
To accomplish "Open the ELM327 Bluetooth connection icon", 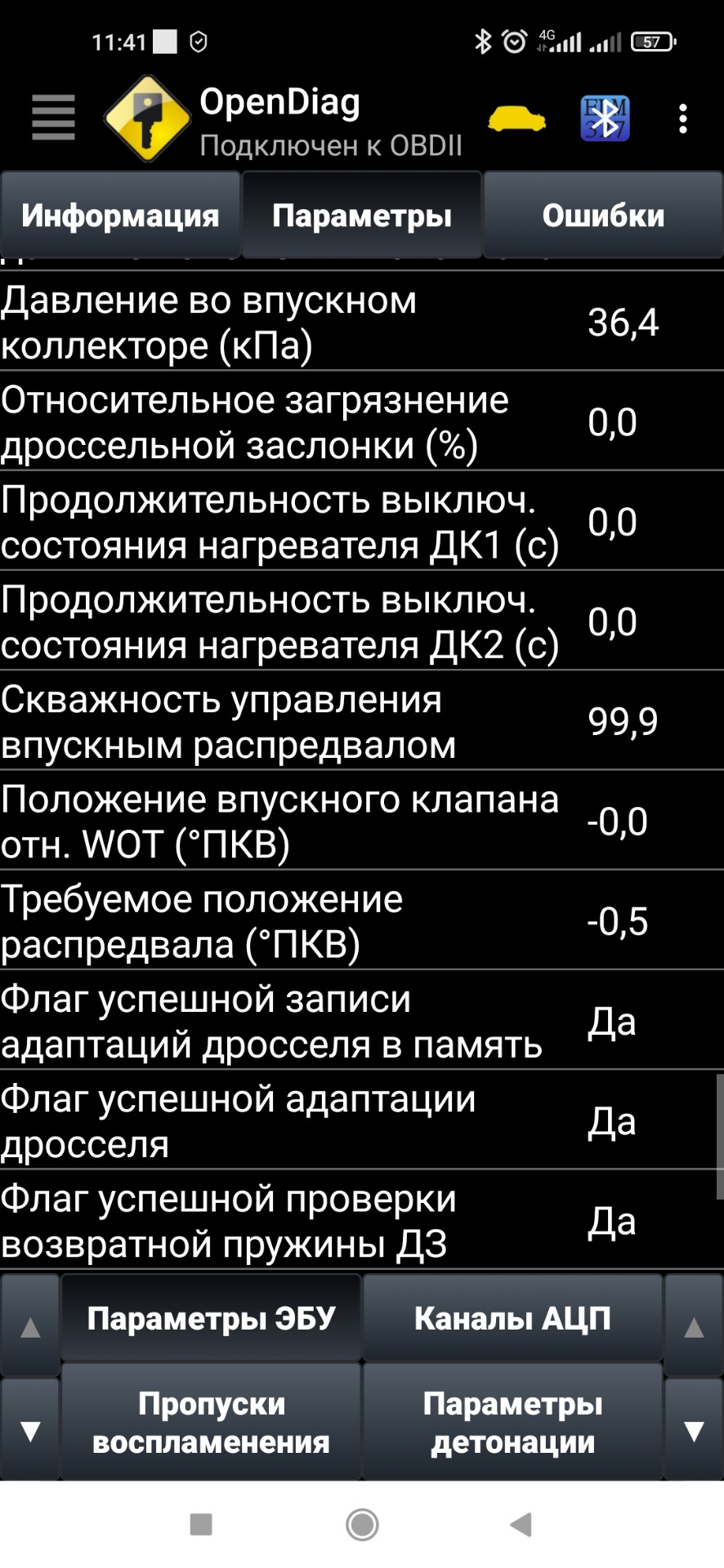I will point(605,119).
